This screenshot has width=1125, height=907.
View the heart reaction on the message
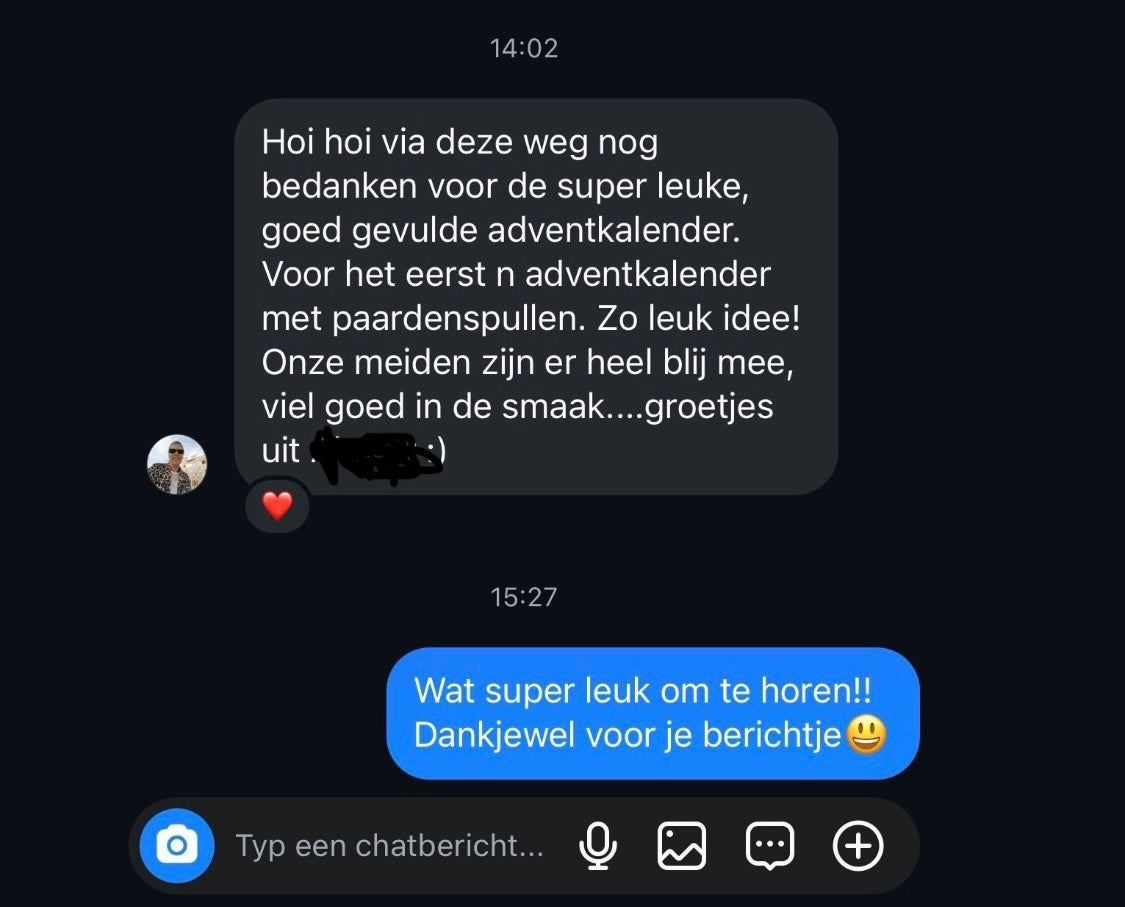277,507
